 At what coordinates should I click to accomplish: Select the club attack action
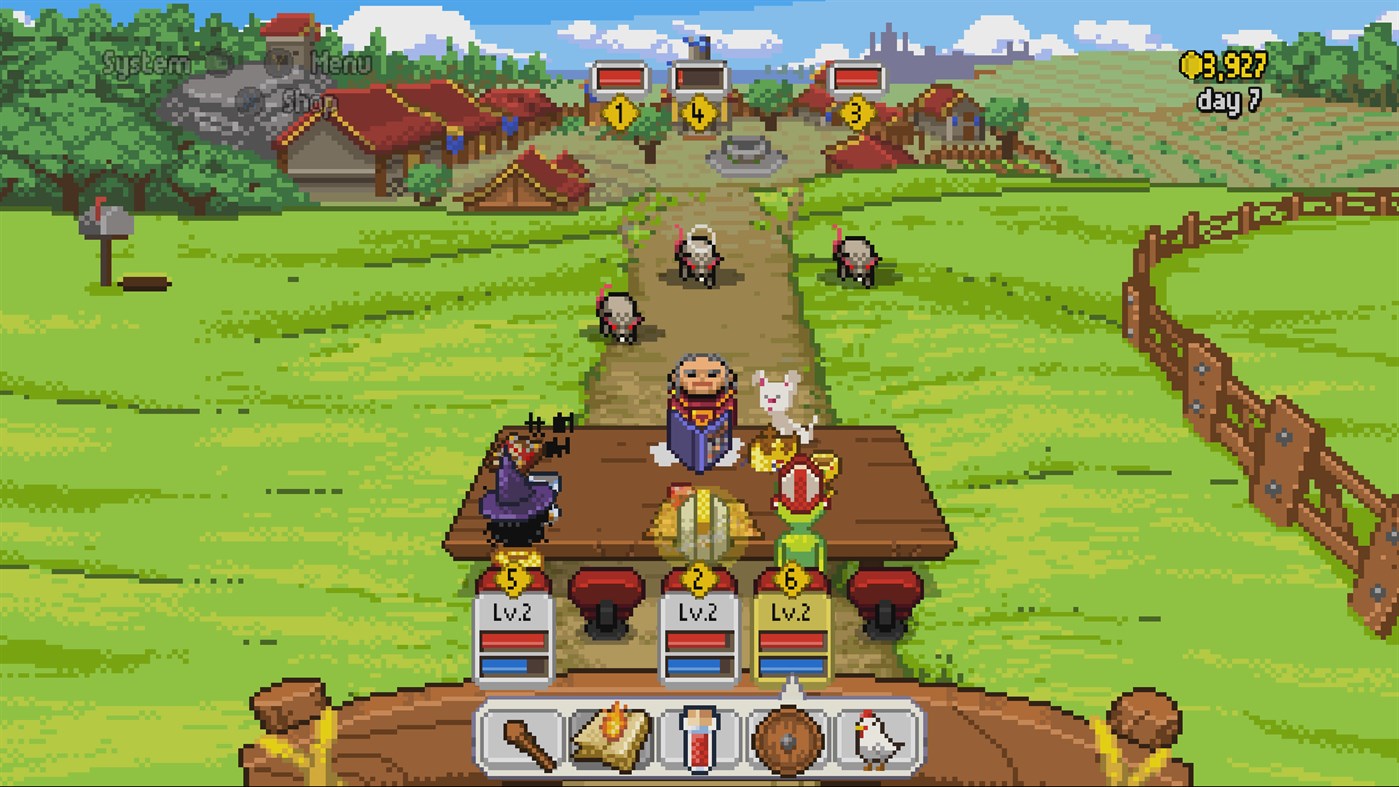530,740
